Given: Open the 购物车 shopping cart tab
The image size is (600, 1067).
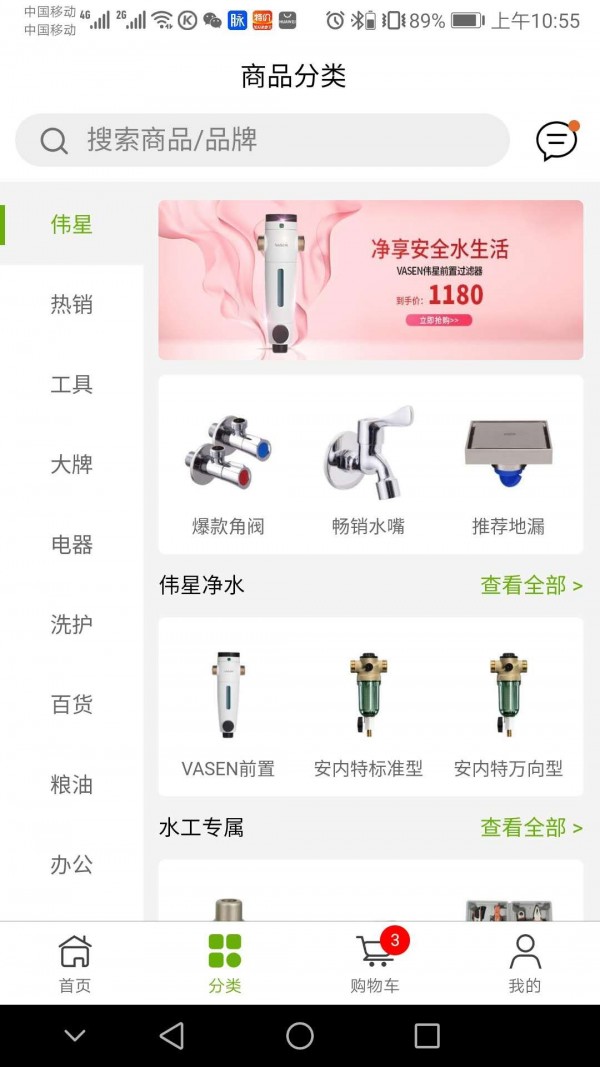Looking at the screenshot, I should pos(375,964).
